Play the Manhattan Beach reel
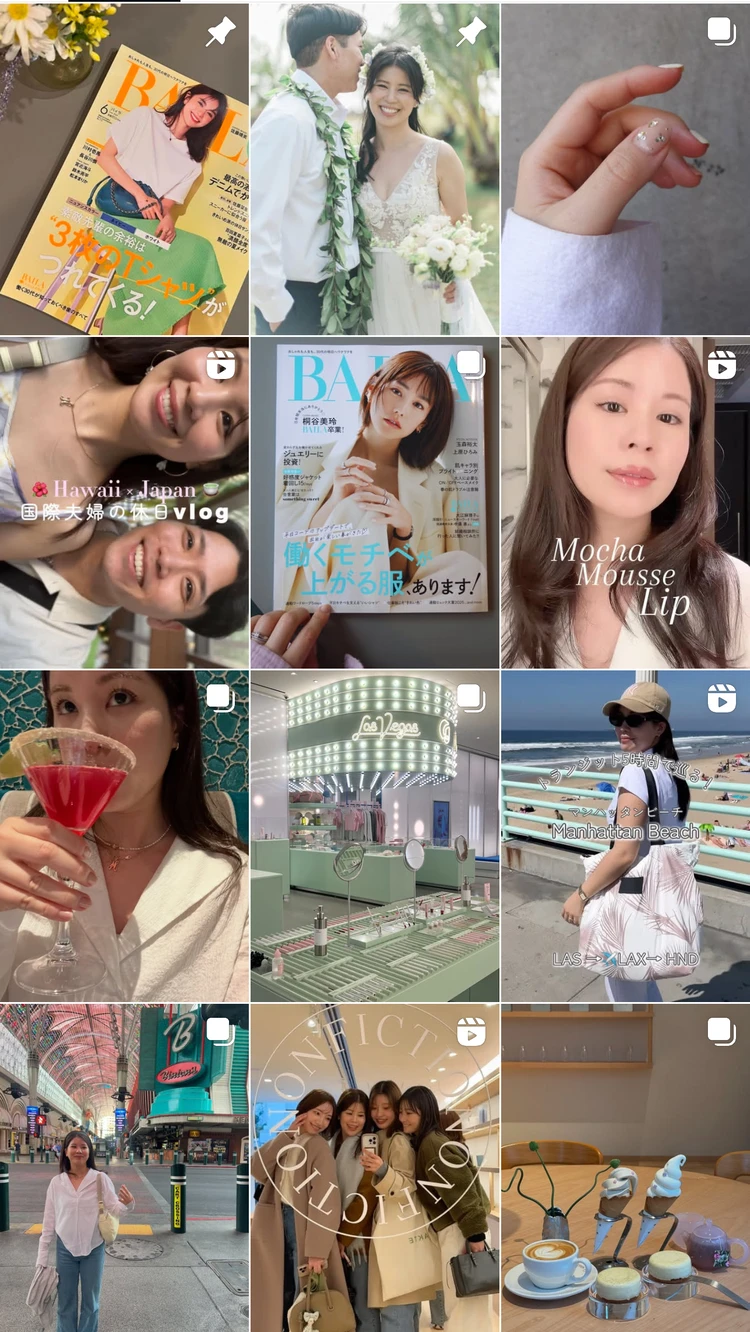The image size is (750, 1332). [625, 836]
